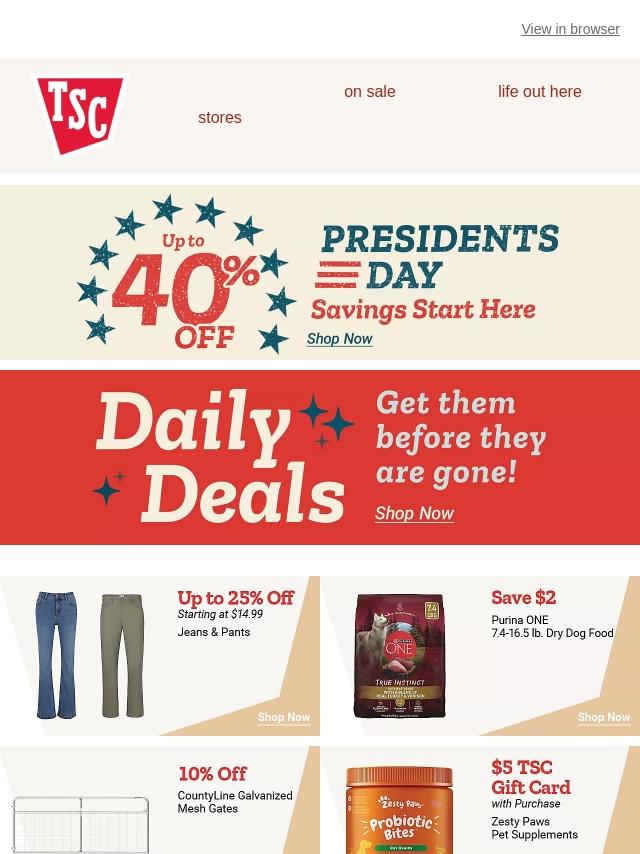Shop Now for Purina ONE dog food
This screenshot has height=854, width=640.
tap(604, 717)
